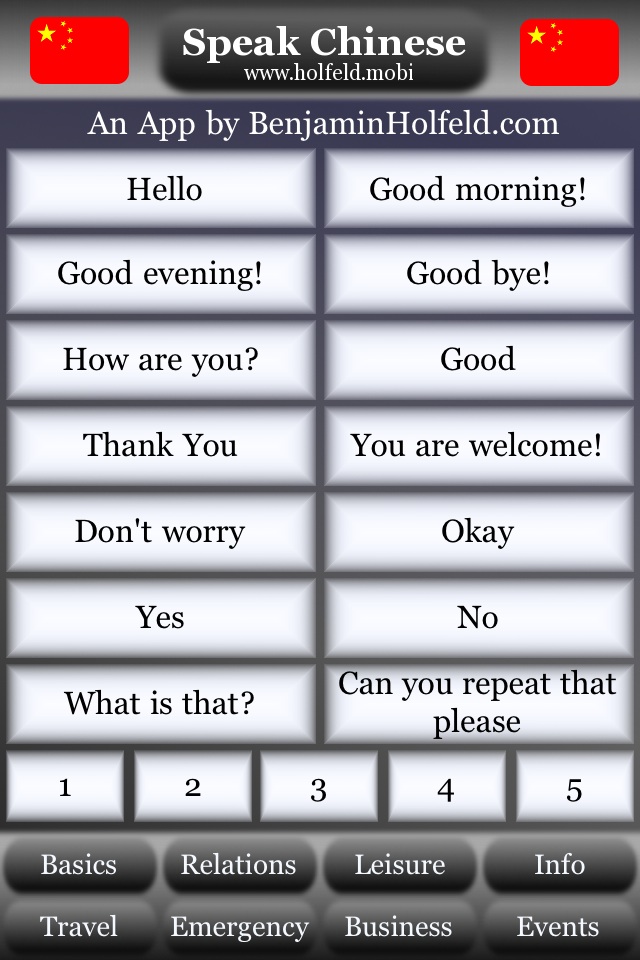The image size is (640, 960).
Task: Play Can you repeat that please
Action: coord(478,703)
